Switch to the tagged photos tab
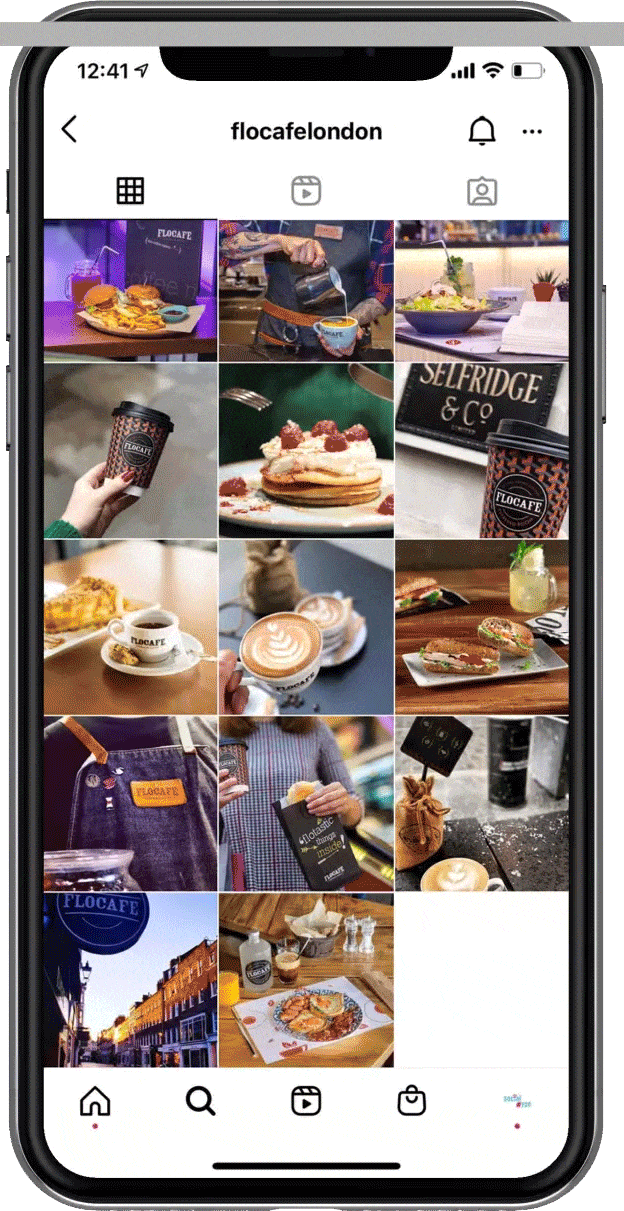624x1211 pixels. [x=482, y=190]
